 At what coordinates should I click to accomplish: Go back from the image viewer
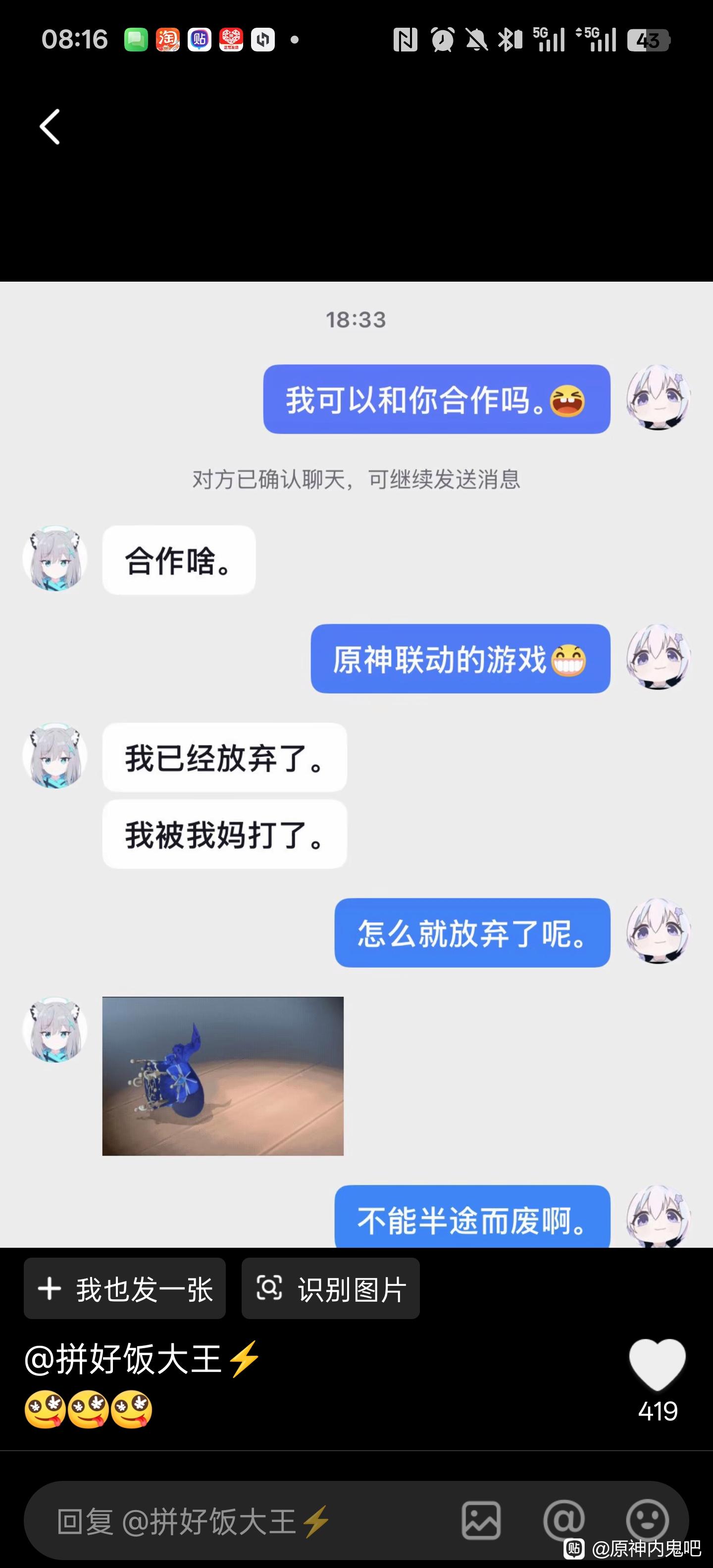[50, 127]
